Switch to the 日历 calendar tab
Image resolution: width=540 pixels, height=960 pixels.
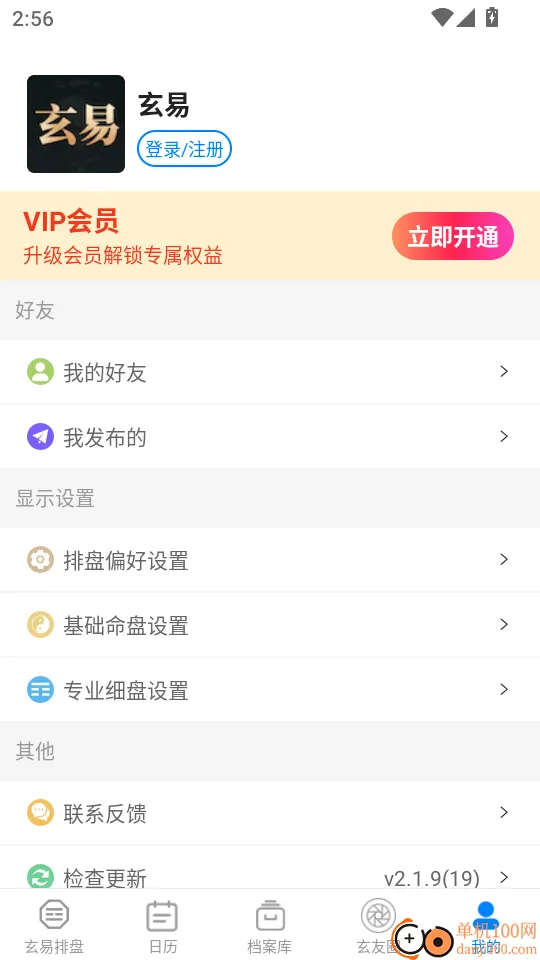[x=162, y=926]
